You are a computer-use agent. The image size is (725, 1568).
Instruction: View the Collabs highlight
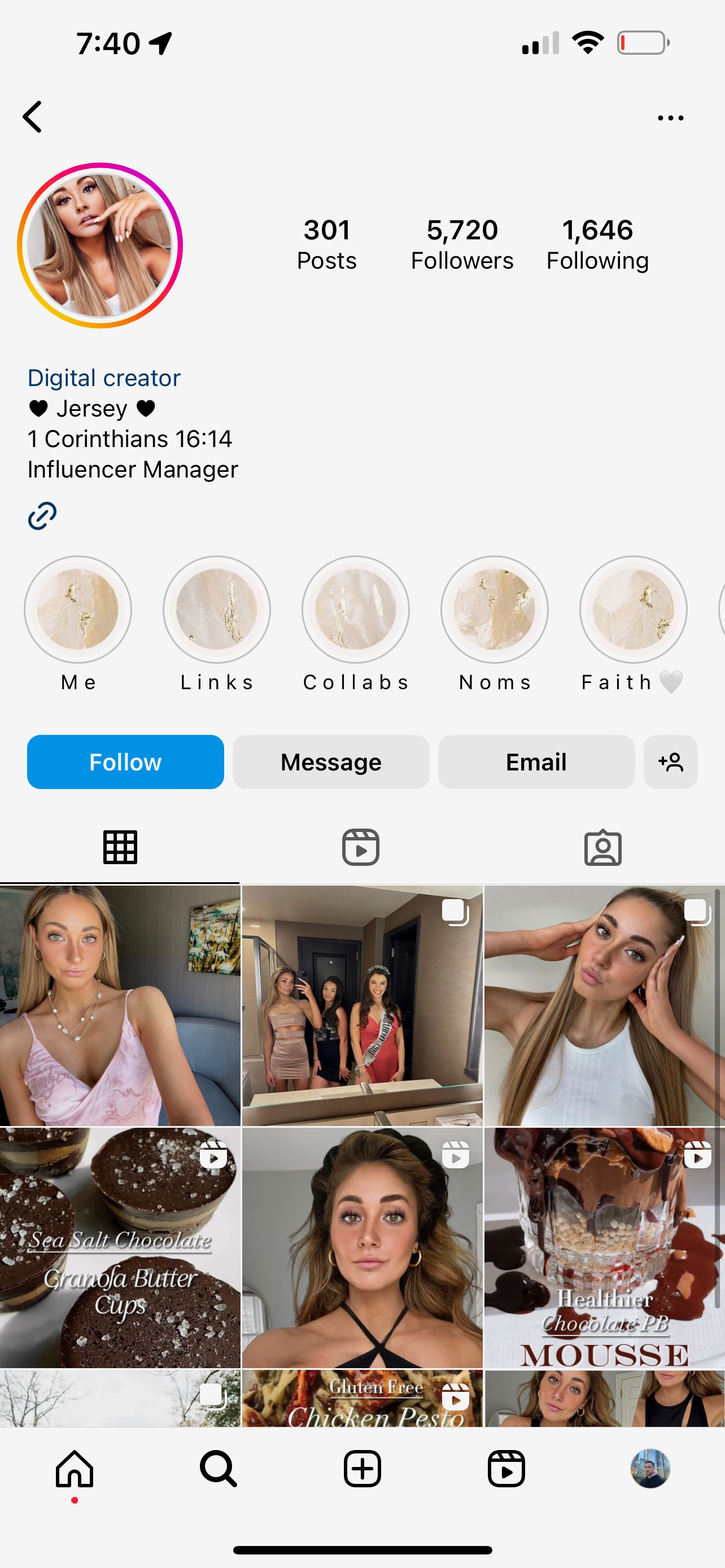(x=356, y=609)
